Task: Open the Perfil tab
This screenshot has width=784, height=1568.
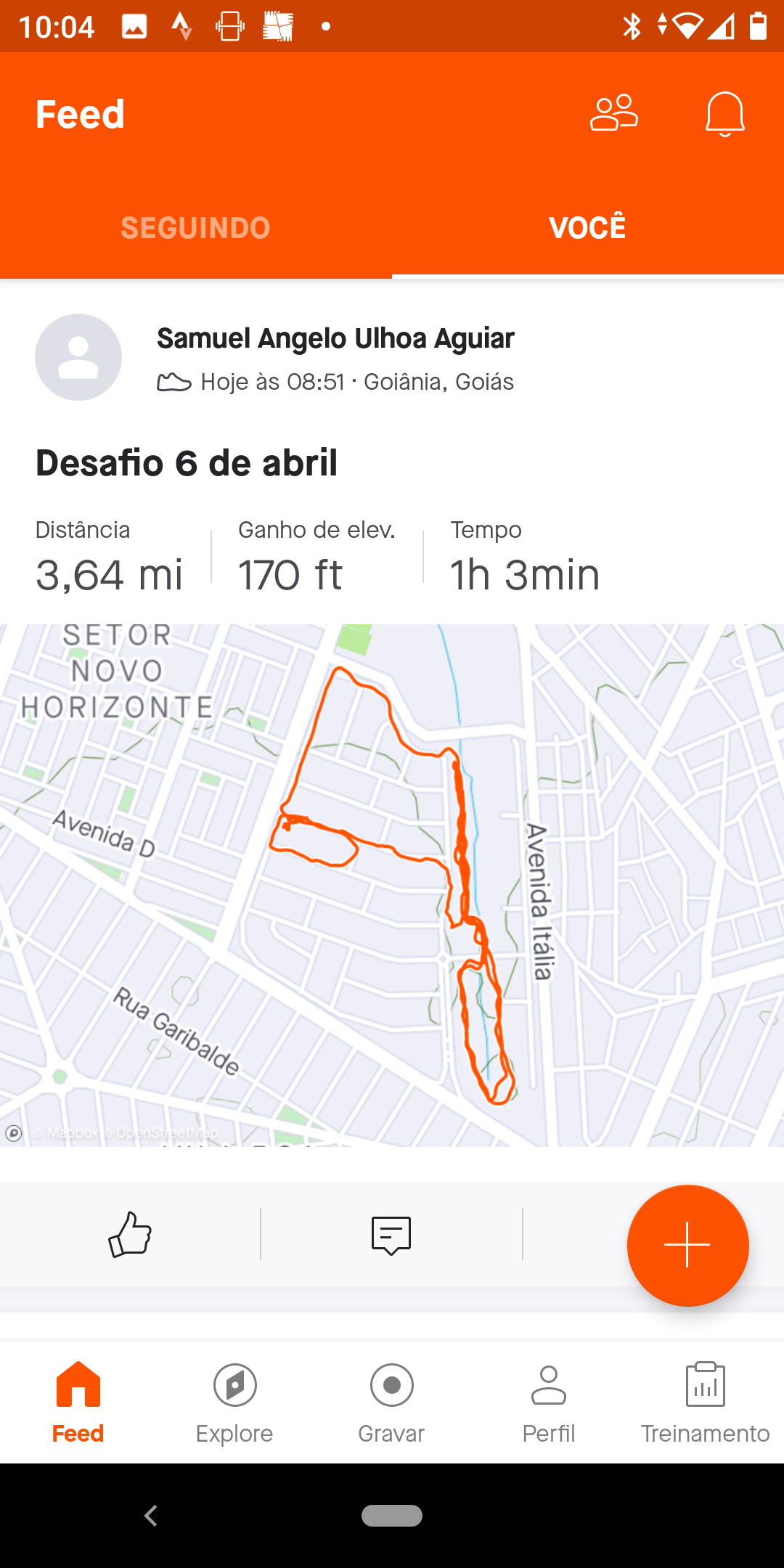Action: [x=549, y=1402]
